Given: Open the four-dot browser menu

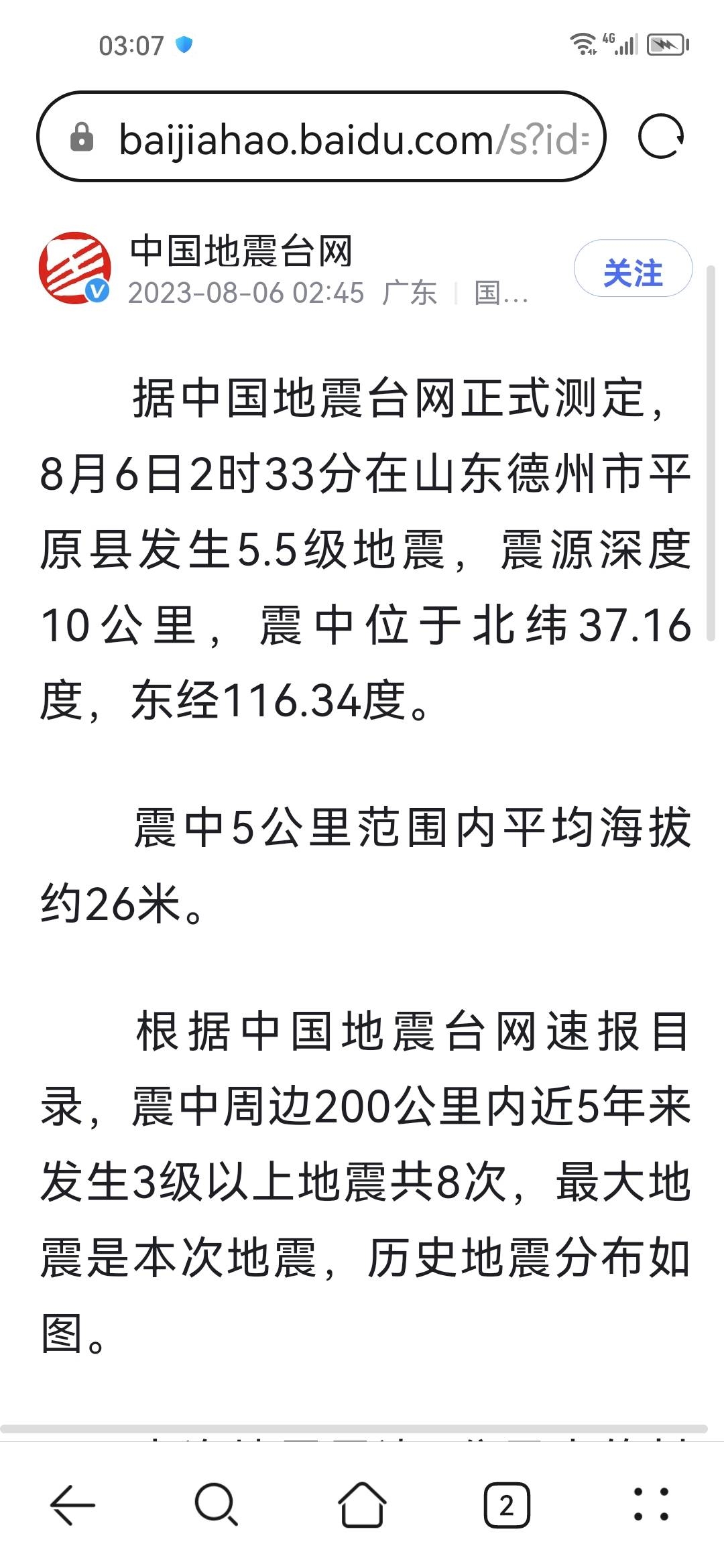Looking at the screenshot, I should pos(651,1505).
